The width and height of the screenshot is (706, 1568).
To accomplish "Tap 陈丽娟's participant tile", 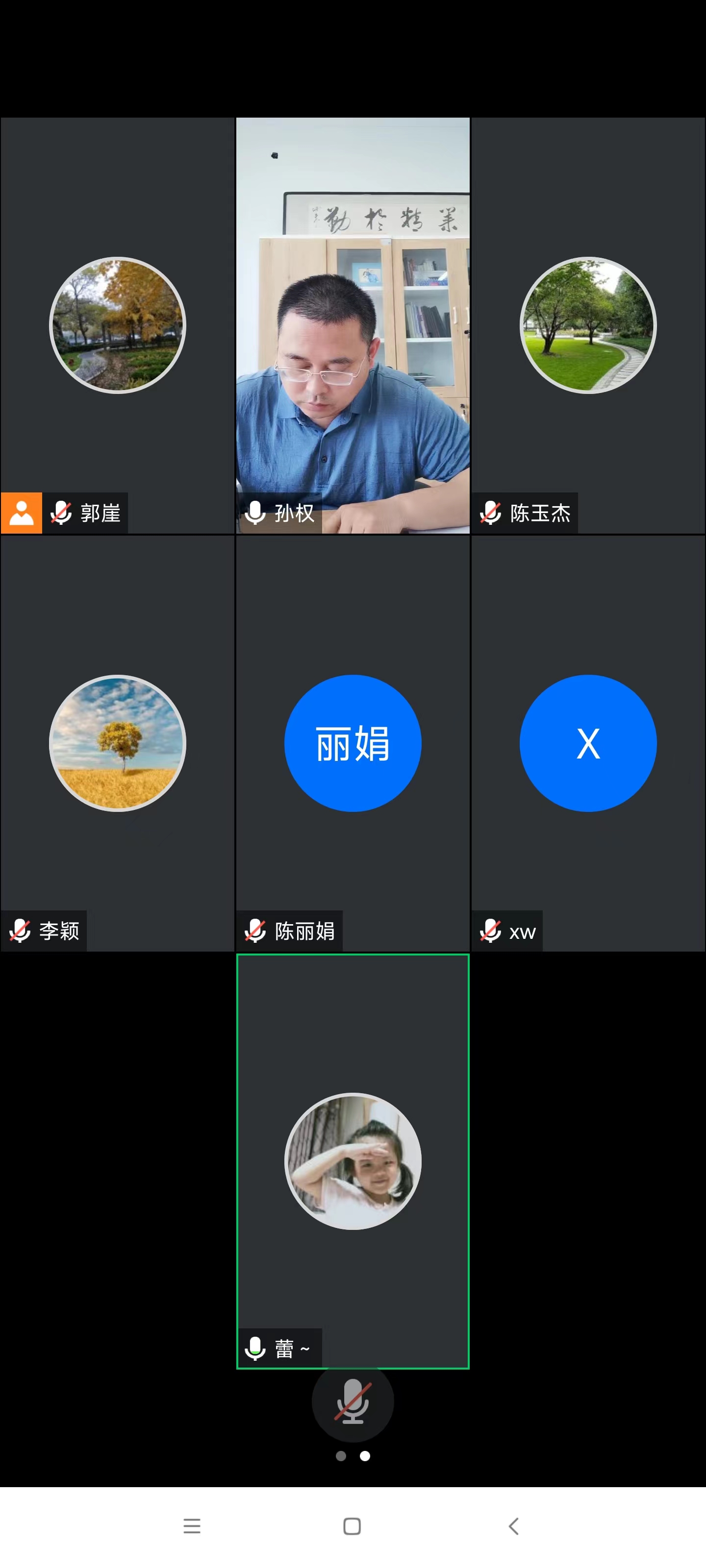I will [x=353, y=743].
